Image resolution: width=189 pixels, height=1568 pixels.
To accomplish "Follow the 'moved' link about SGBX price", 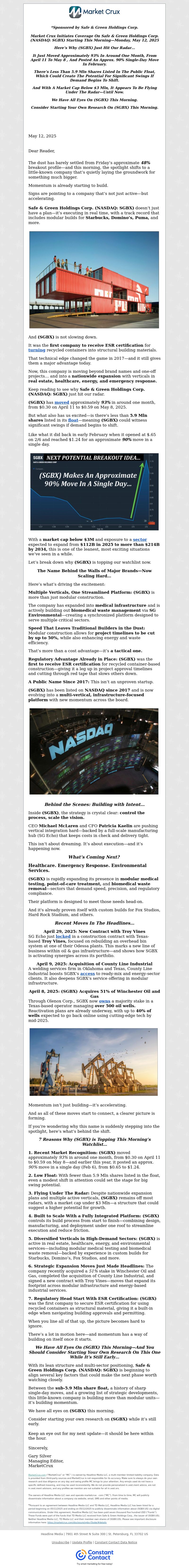I will tap(61, 402).
